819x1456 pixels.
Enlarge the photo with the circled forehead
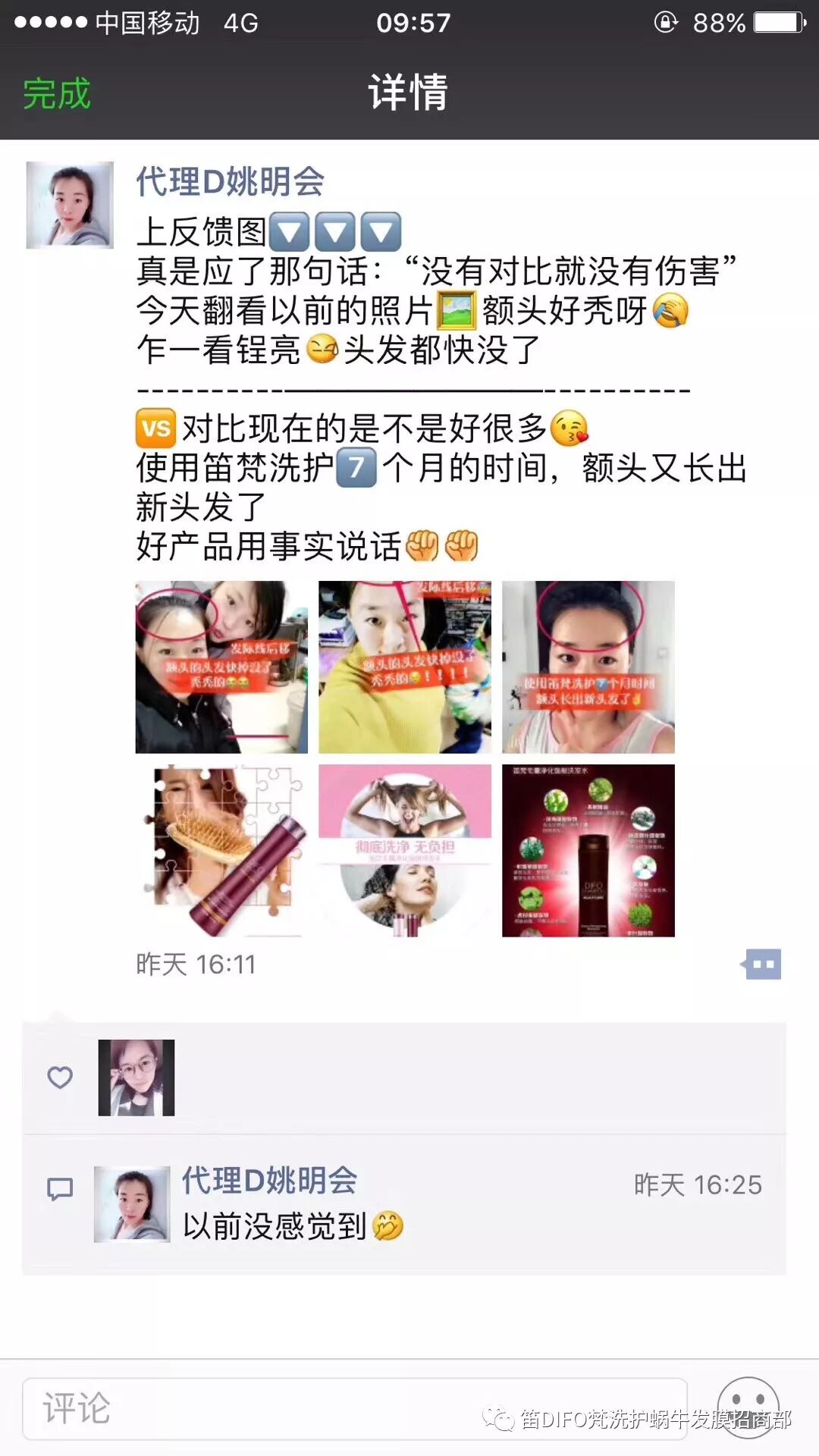point(588,667)
